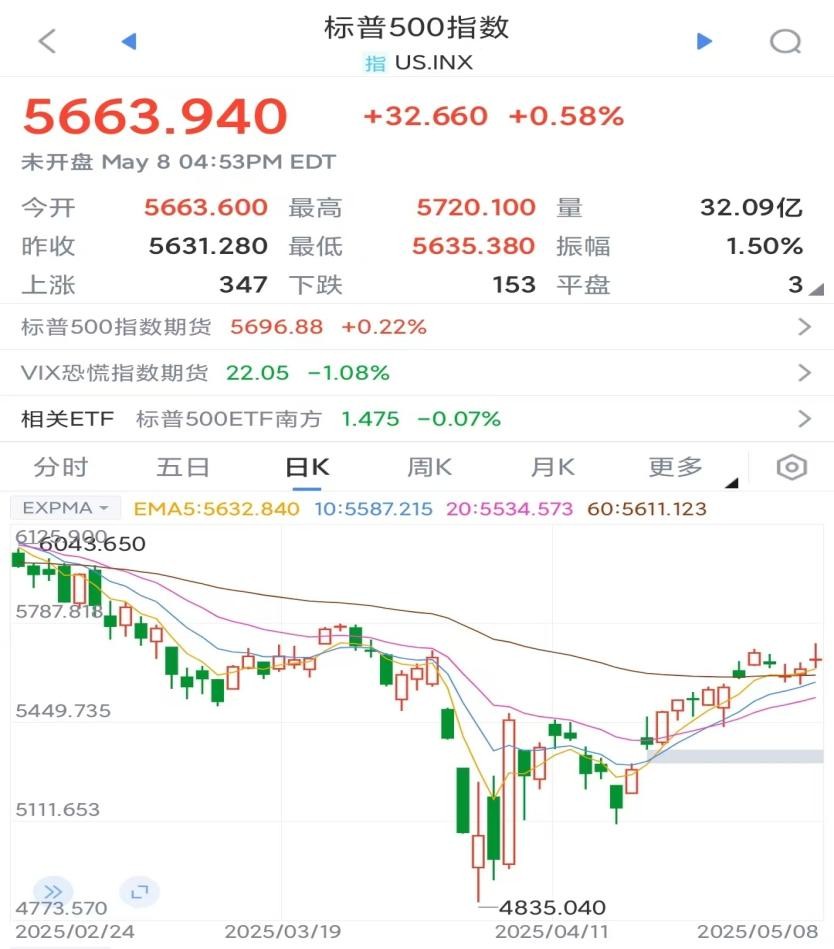Tap the fullscreen chart icon
The width and height of the screenshot is (834, 949).
140,892
